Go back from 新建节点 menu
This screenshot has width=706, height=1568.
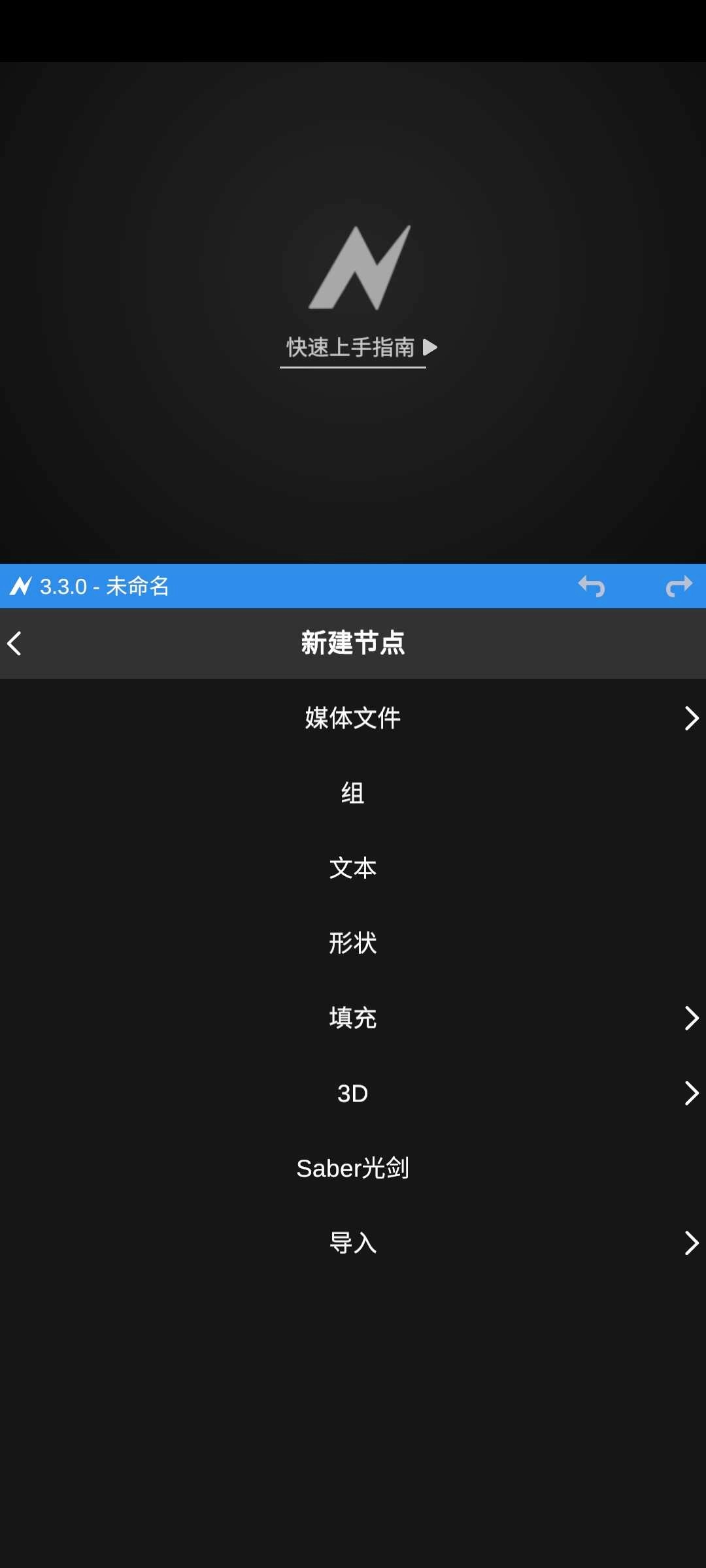(x=16, y=644)
